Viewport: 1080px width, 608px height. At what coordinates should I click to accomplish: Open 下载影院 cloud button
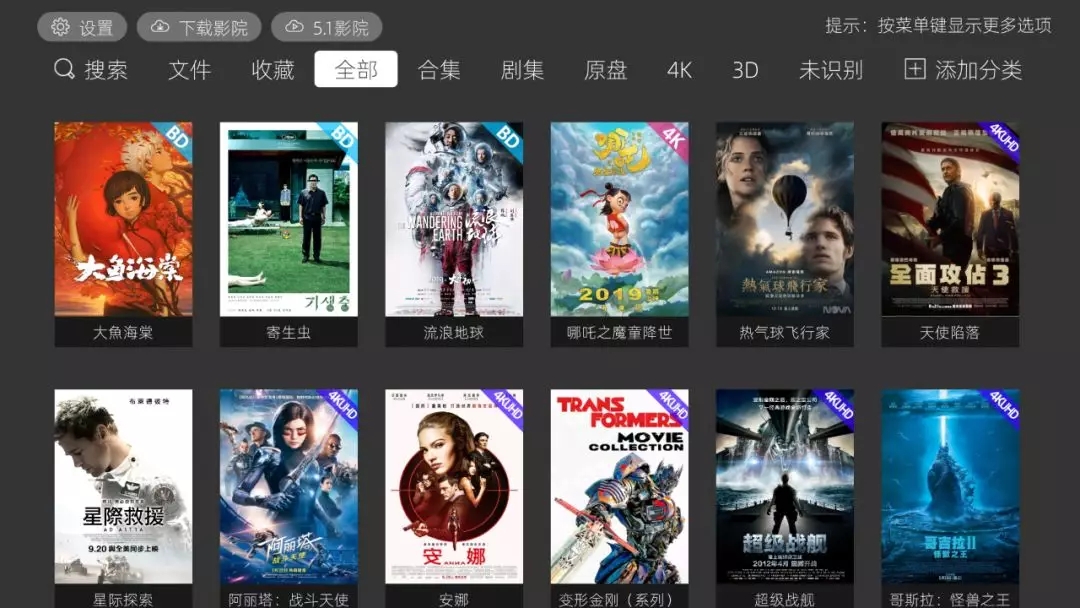tap(199, 28)
